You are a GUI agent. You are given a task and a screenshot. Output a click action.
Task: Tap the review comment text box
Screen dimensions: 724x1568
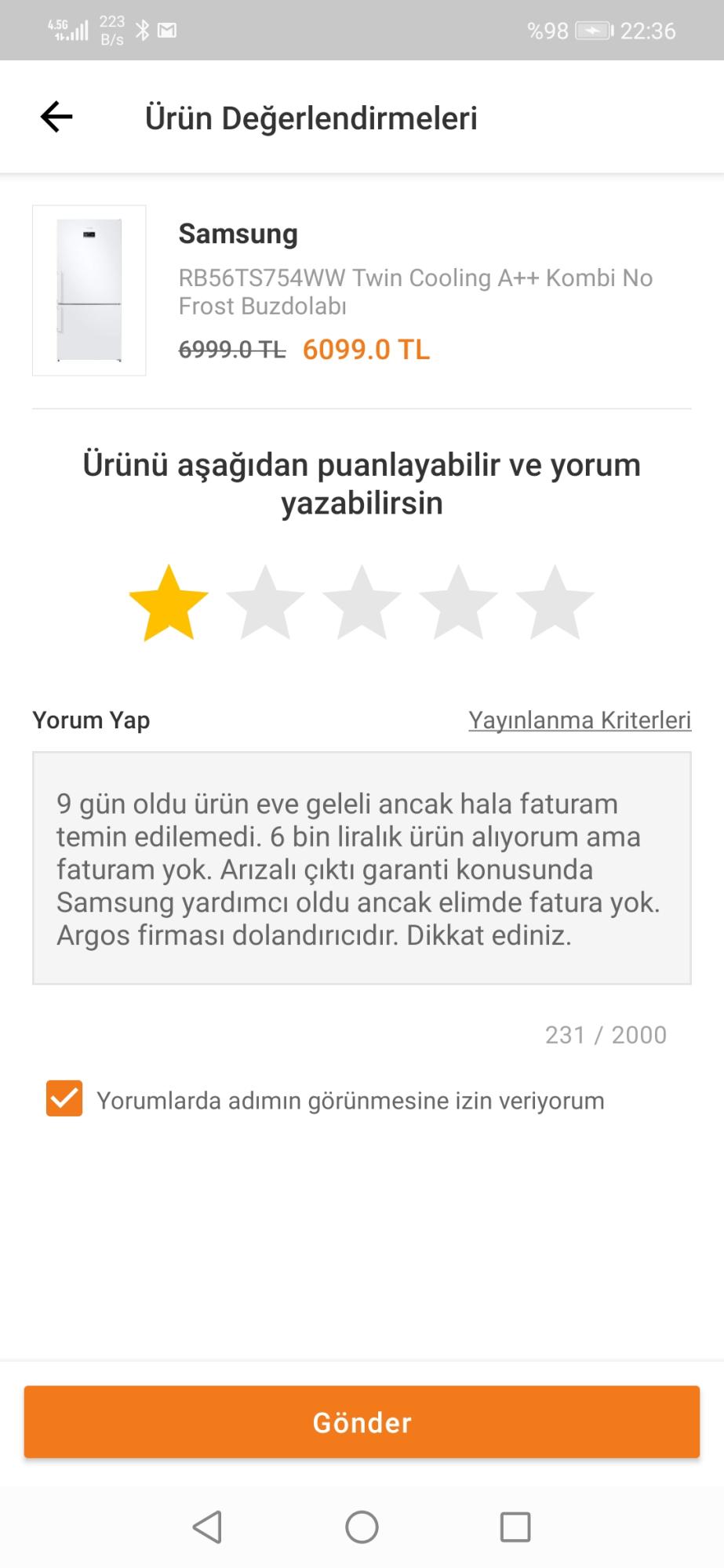(362, 868)
